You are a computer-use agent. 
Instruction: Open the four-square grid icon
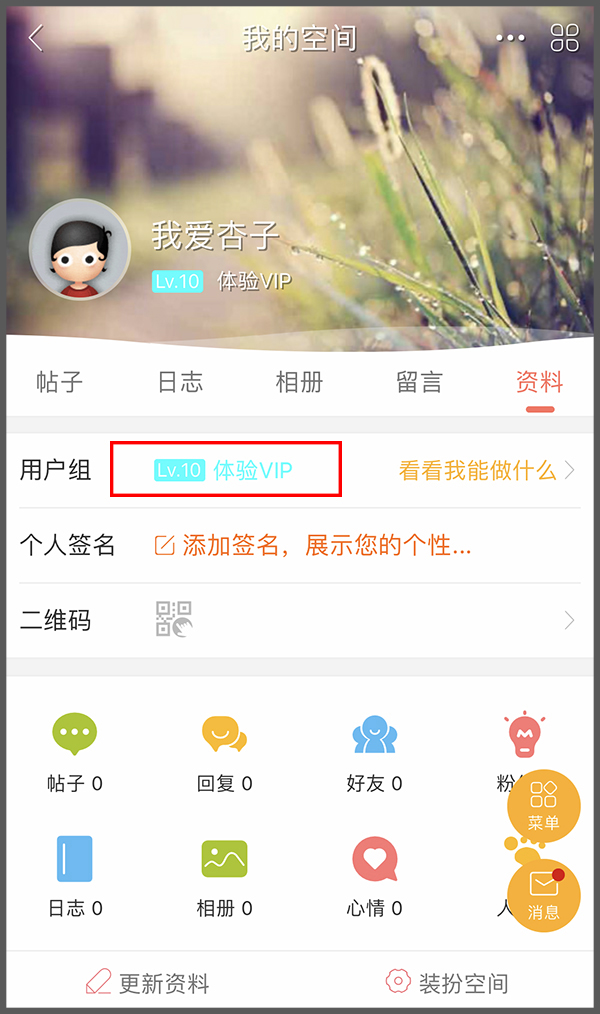[x=565, y=39]
